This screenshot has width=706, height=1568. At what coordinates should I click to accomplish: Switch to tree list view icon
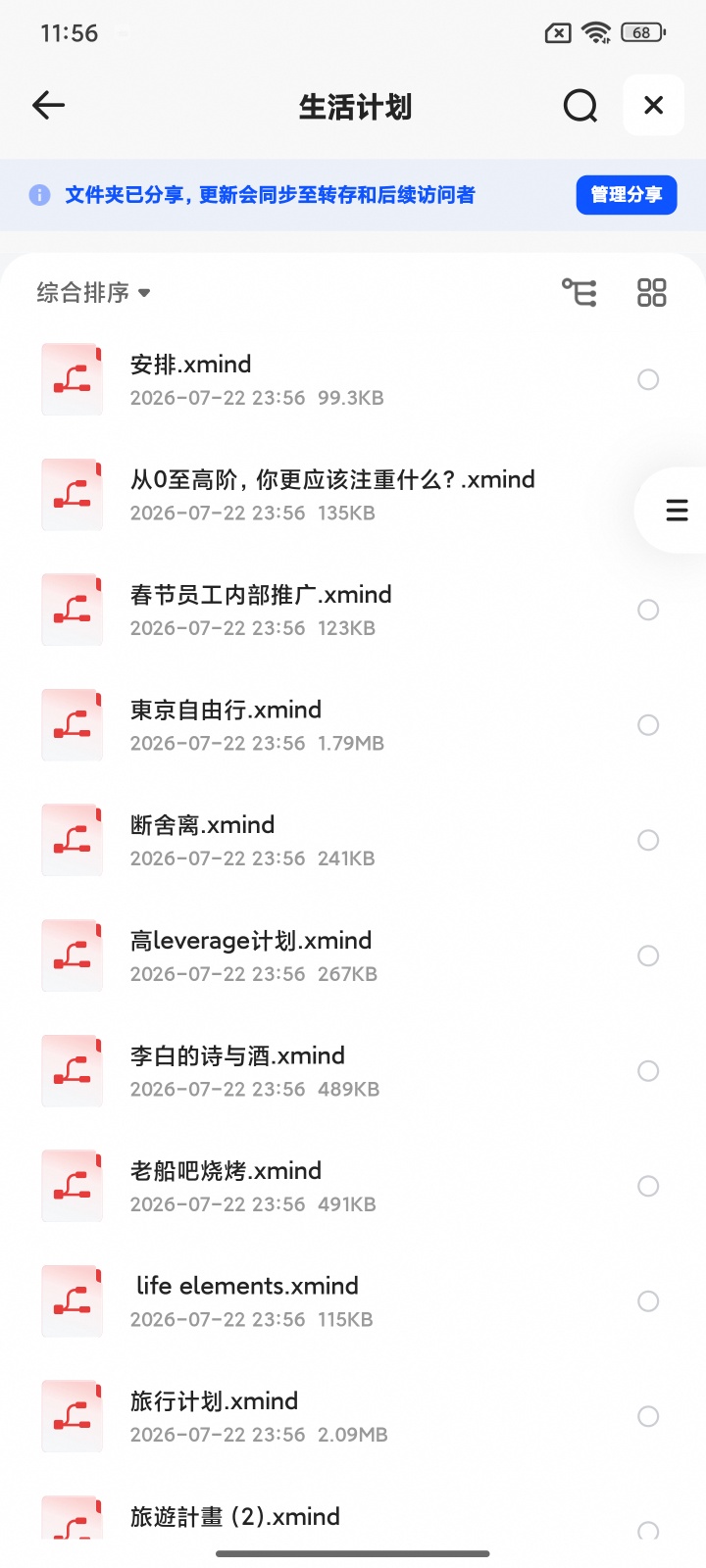pyautogui.click(x=579, y=292)
